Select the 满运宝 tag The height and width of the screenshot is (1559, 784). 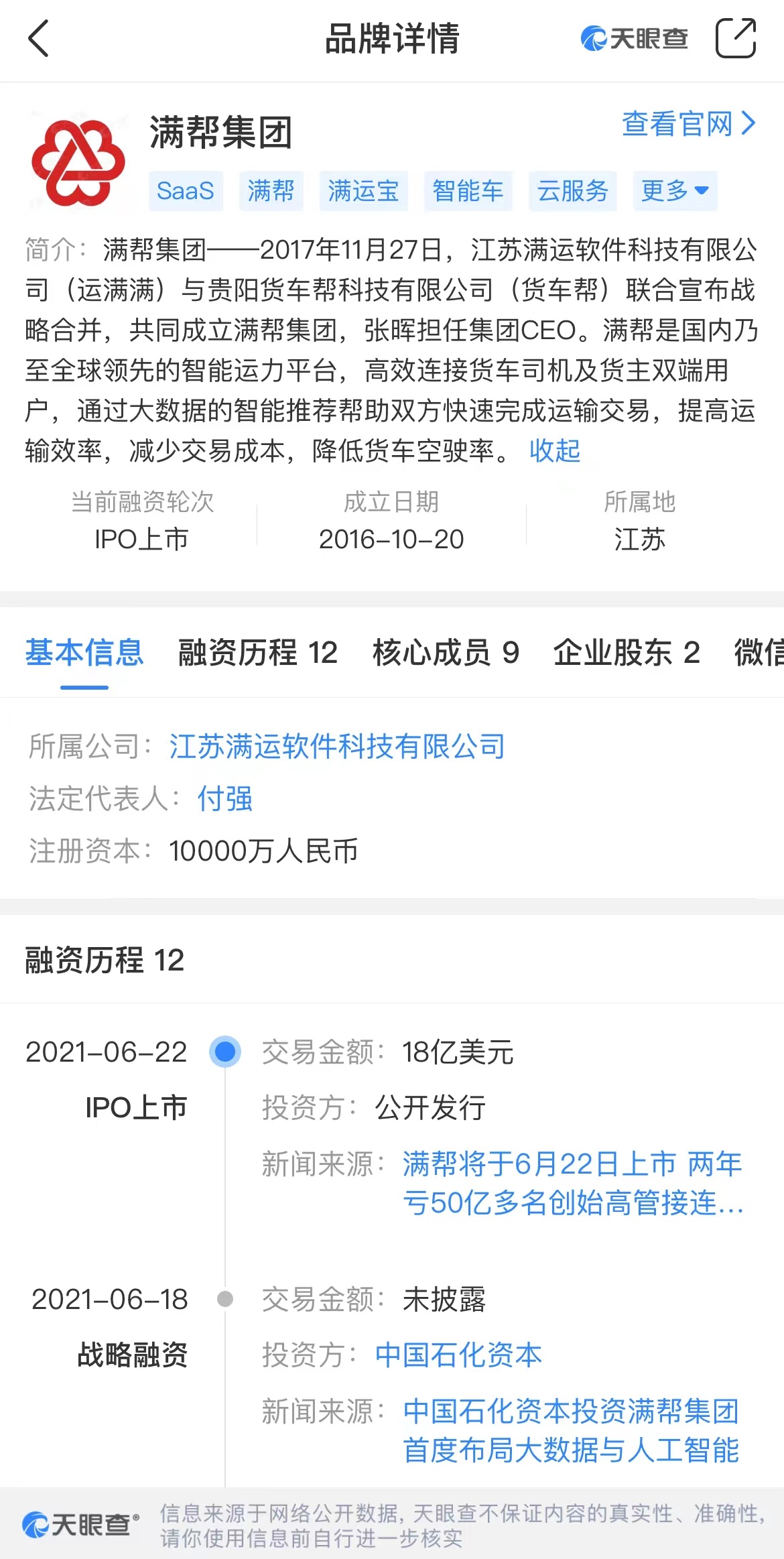pos(363,191)
